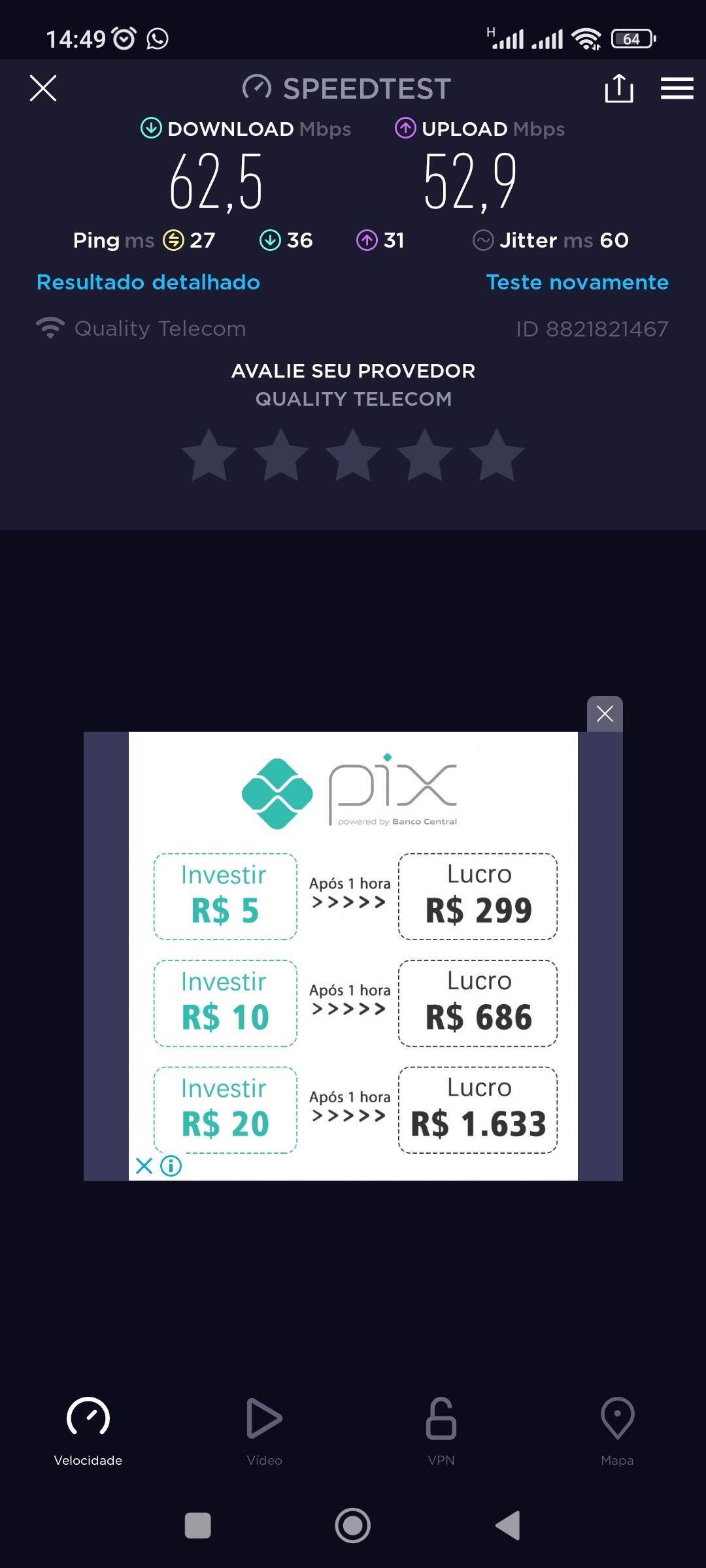Open the hamburger menu
Image resolution: width=706 pixels, height=1568 pixels.
[x=677, y=88]
